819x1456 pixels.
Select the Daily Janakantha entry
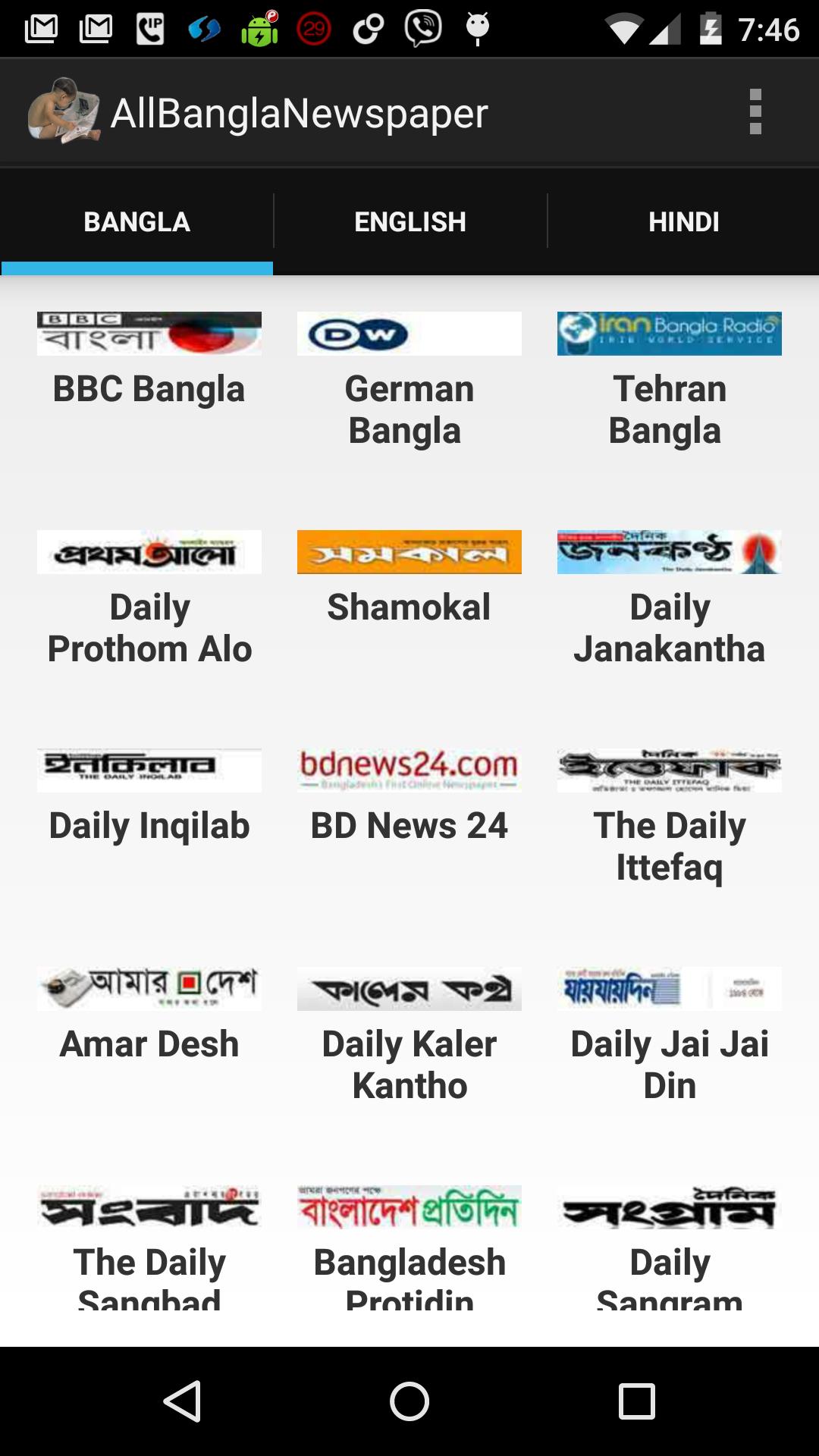click(670, 552)
